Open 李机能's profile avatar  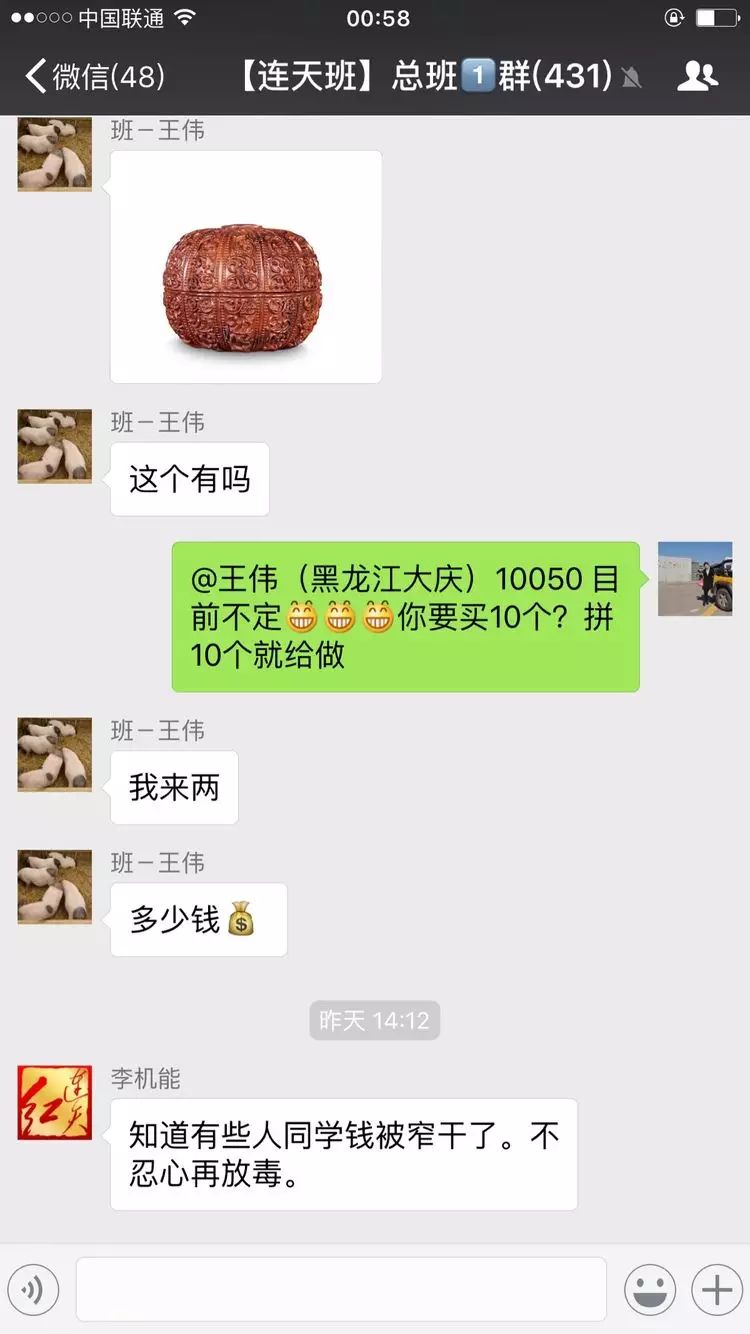coord(54,1103)
